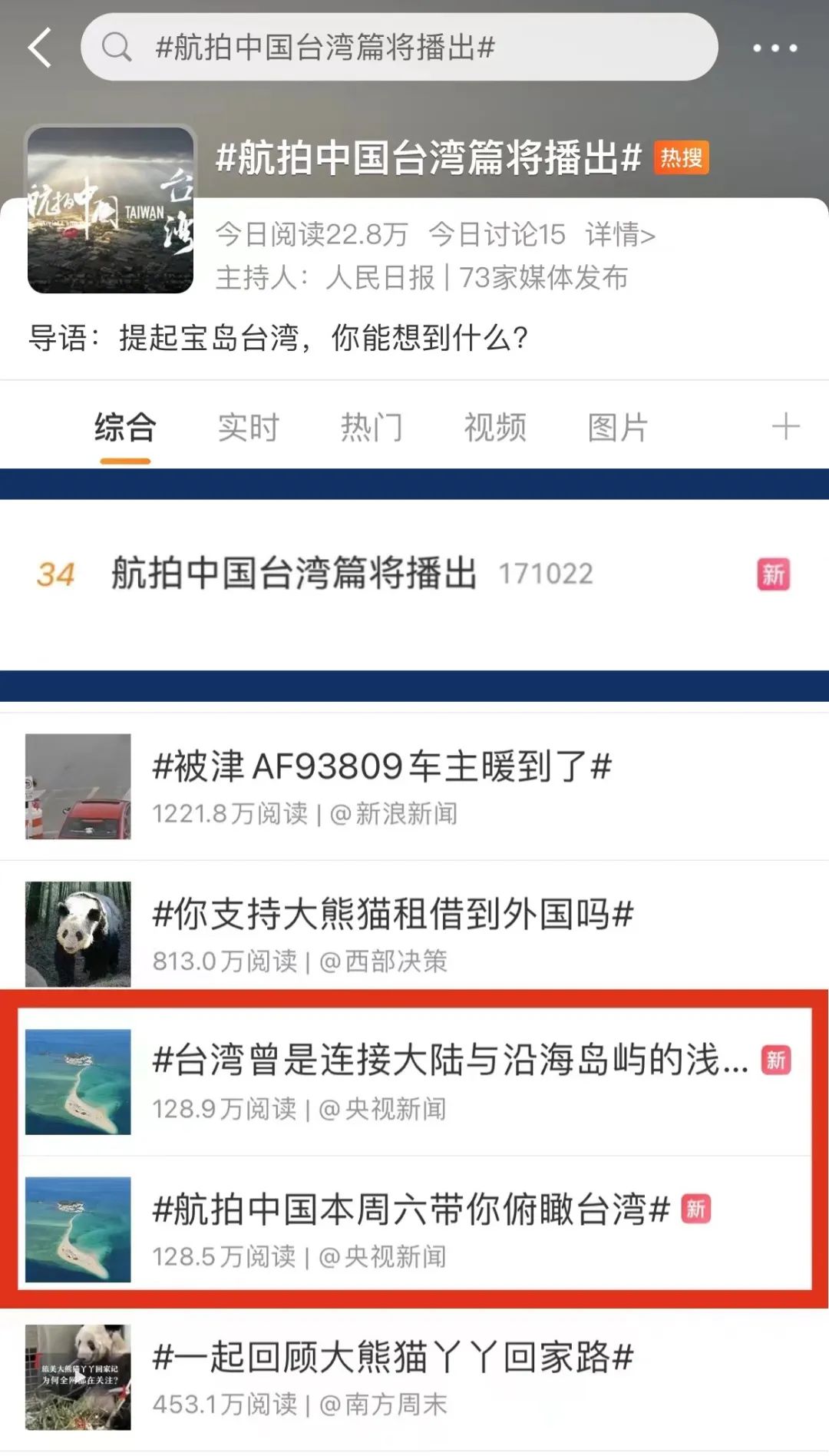Tap the search input field at top
The width and height of the screenshot is (829, 1456).
tap(345, 48)
